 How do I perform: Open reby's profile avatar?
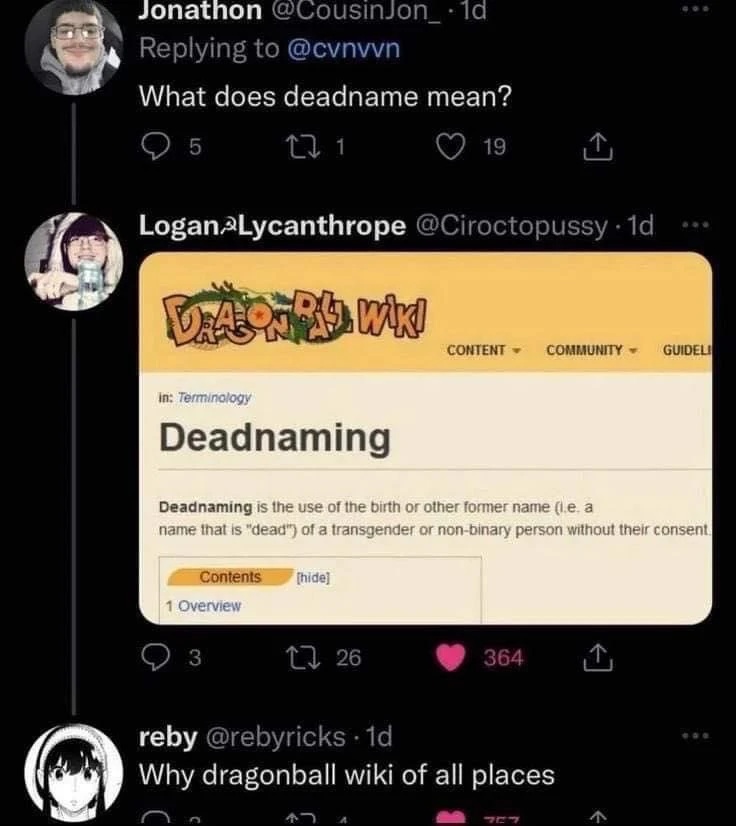pos(72,771)
